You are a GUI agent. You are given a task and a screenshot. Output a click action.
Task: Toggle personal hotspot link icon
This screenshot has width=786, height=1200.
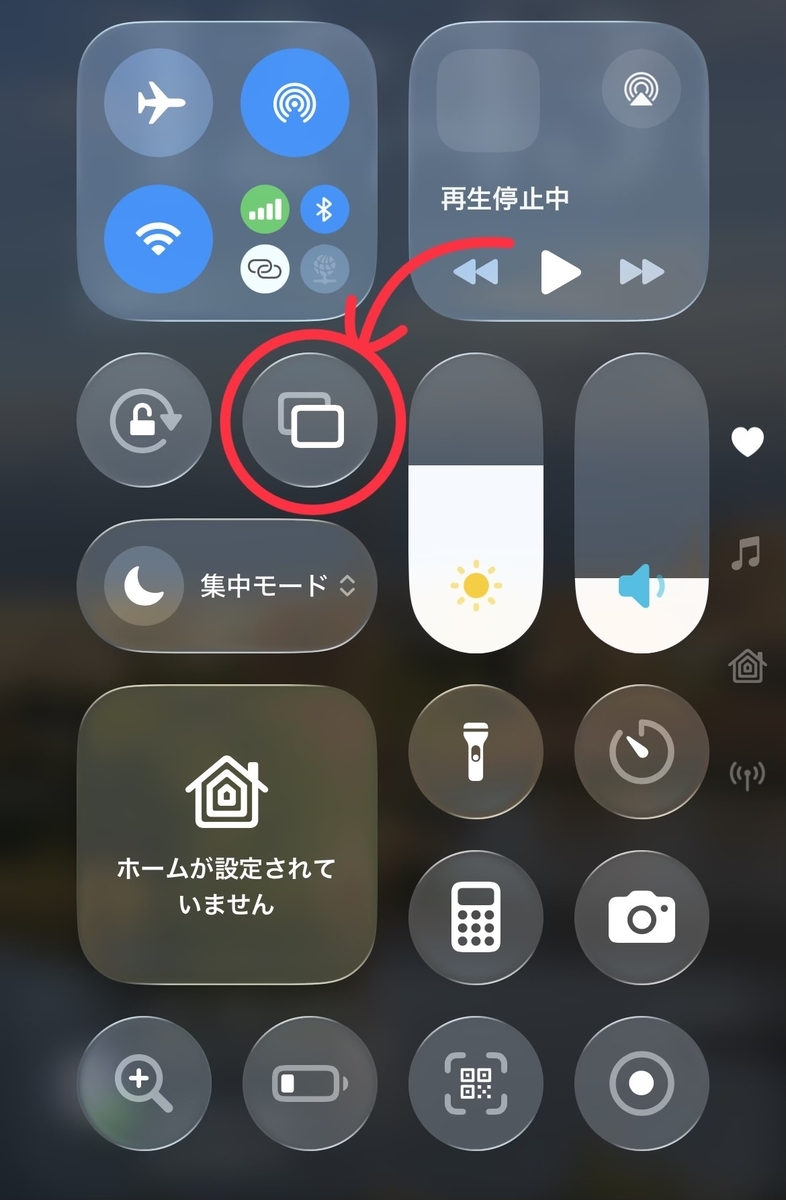tap(265, 268)
